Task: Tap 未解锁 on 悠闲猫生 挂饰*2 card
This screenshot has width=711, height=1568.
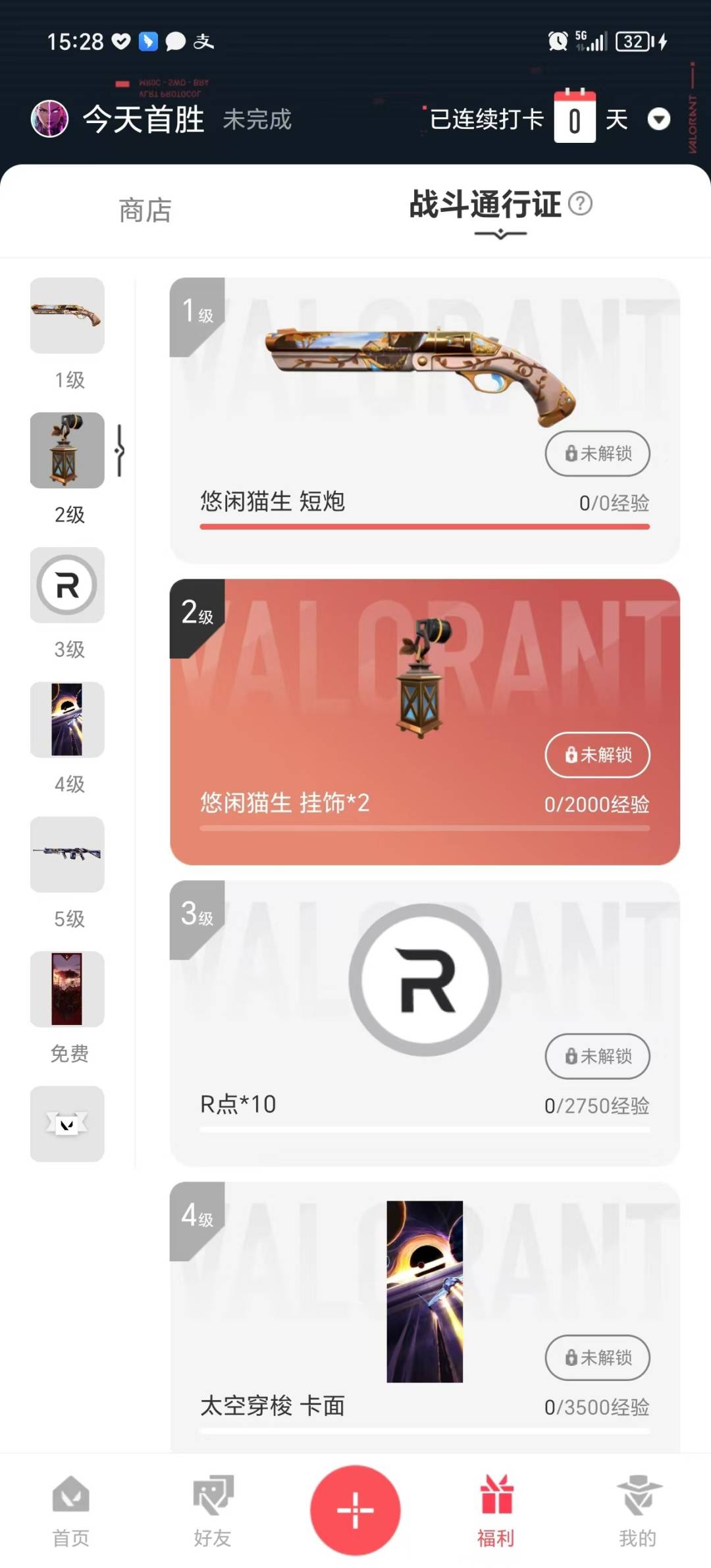Action: pos(597,754)
